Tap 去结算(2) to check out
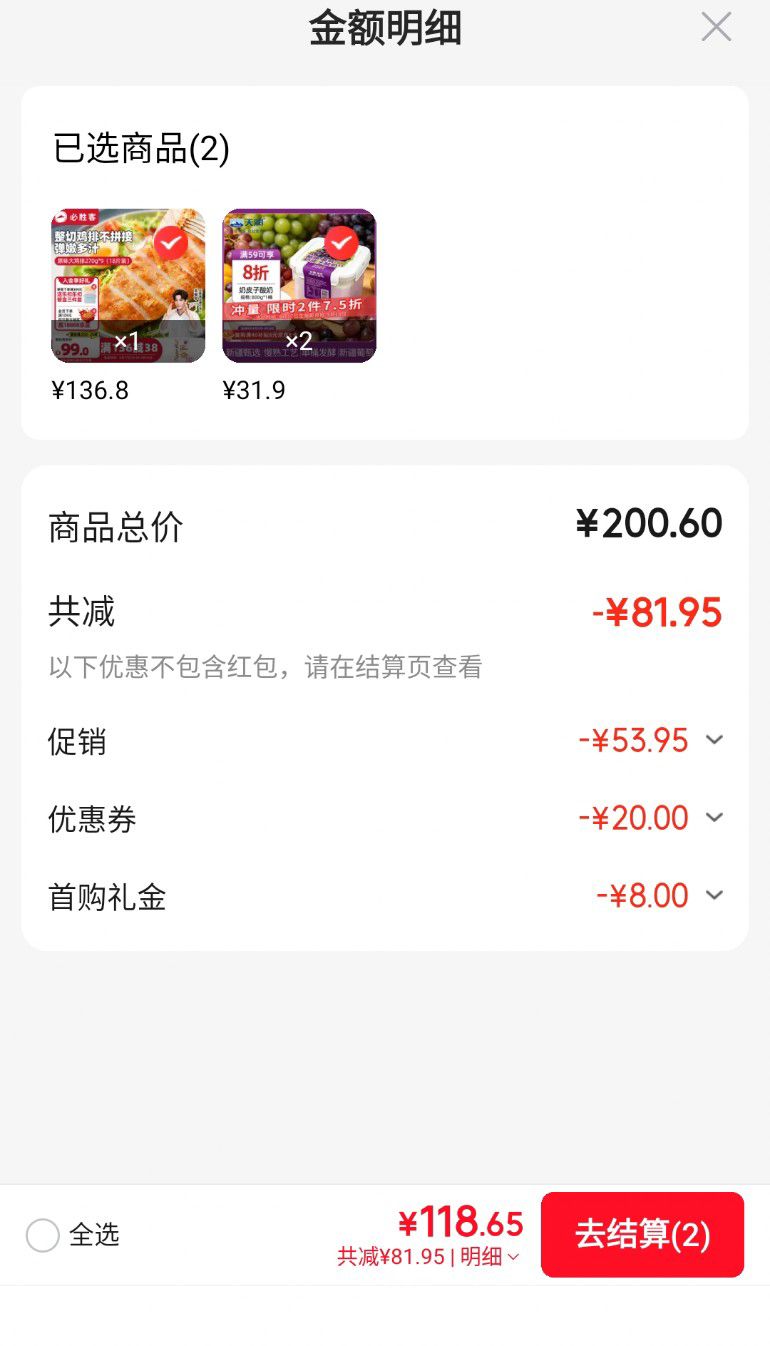The width and height of the screenshot is (770, 1346). coord(642,1235)
